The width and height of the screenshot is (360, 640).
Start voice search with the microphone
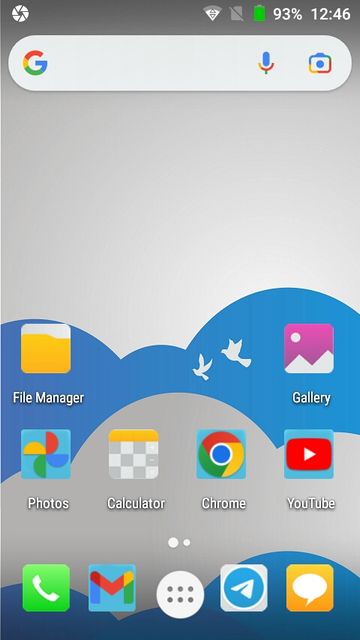266,63
